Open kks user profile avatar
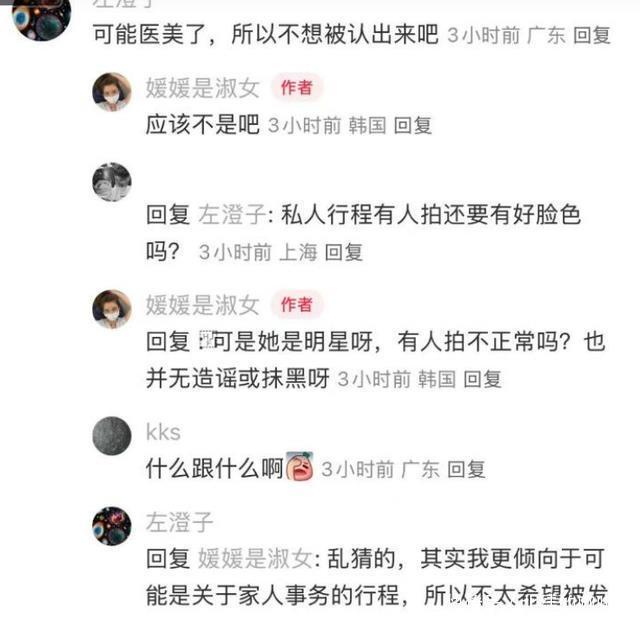 (112, 435)
